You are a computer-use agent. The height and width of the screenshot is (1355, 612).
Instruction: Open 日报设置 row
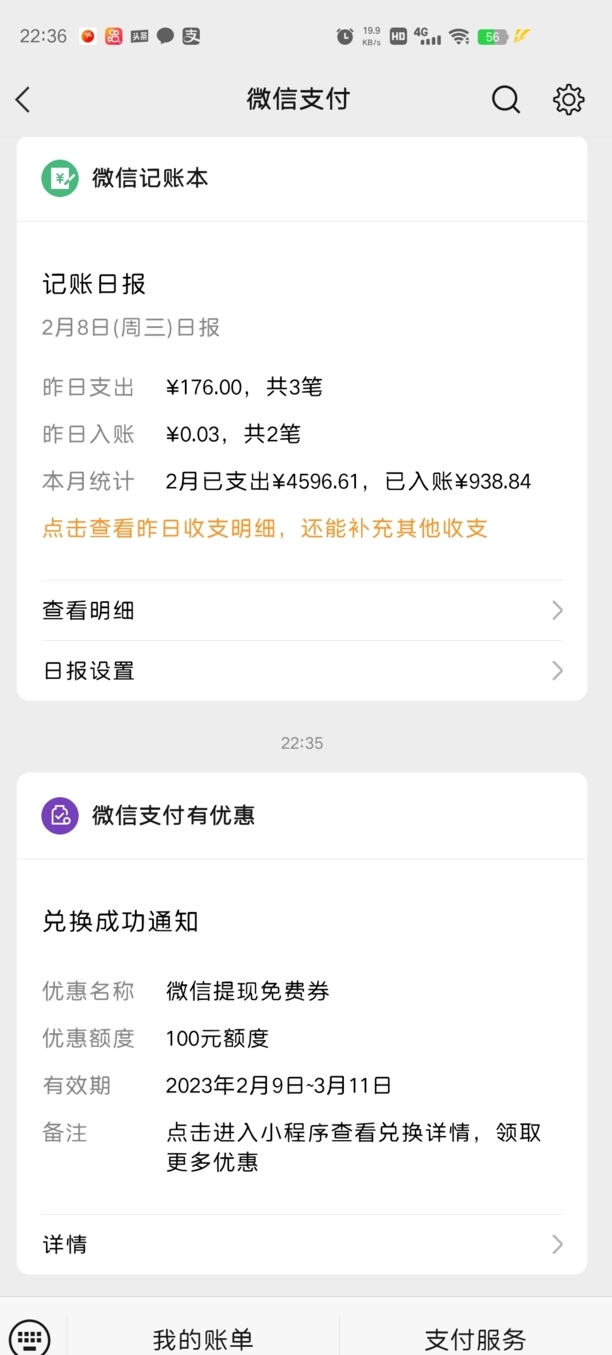[301, 670]
